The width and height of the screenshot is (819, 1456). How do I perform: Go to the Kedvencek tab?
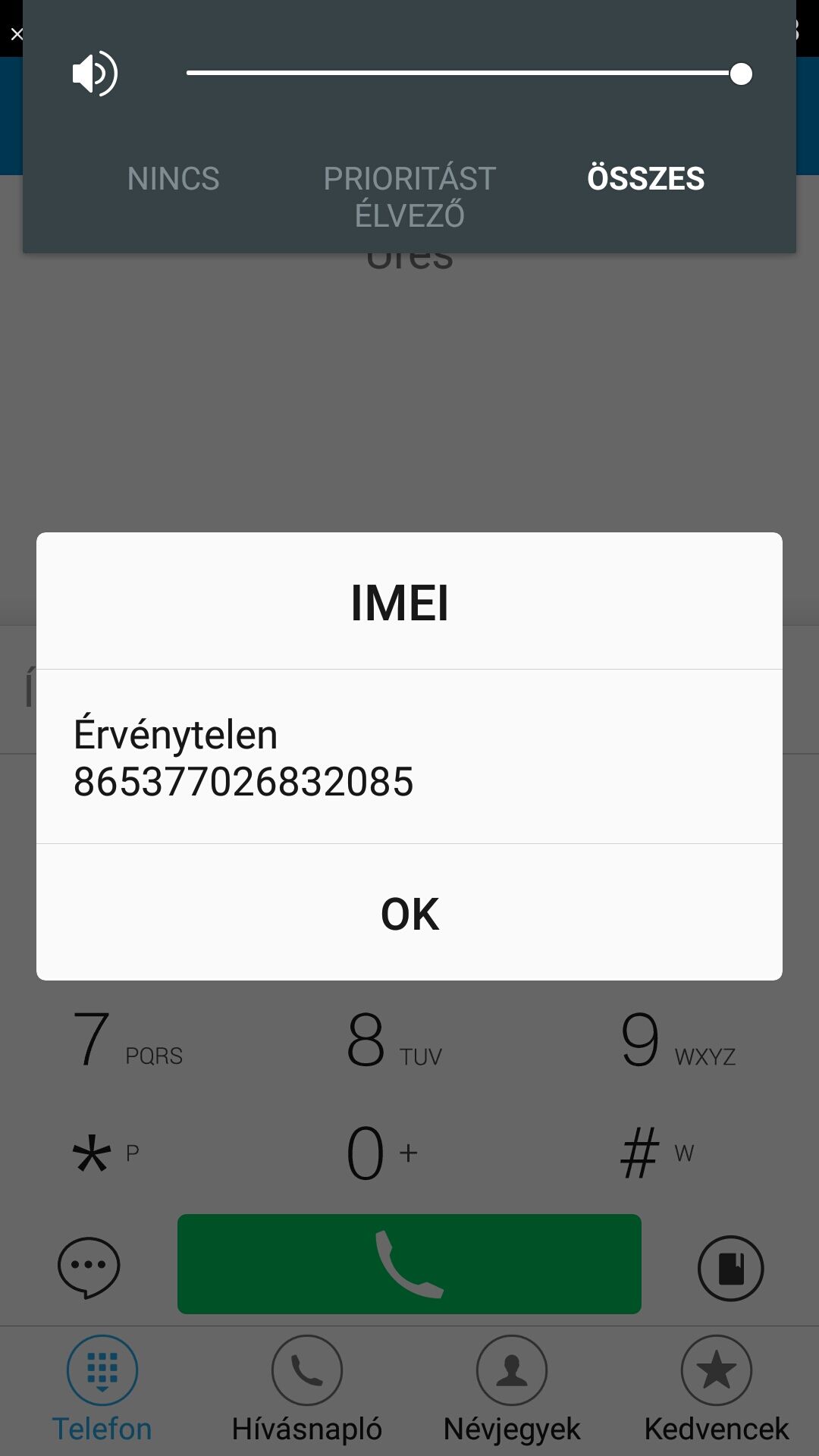point(717,1389)
